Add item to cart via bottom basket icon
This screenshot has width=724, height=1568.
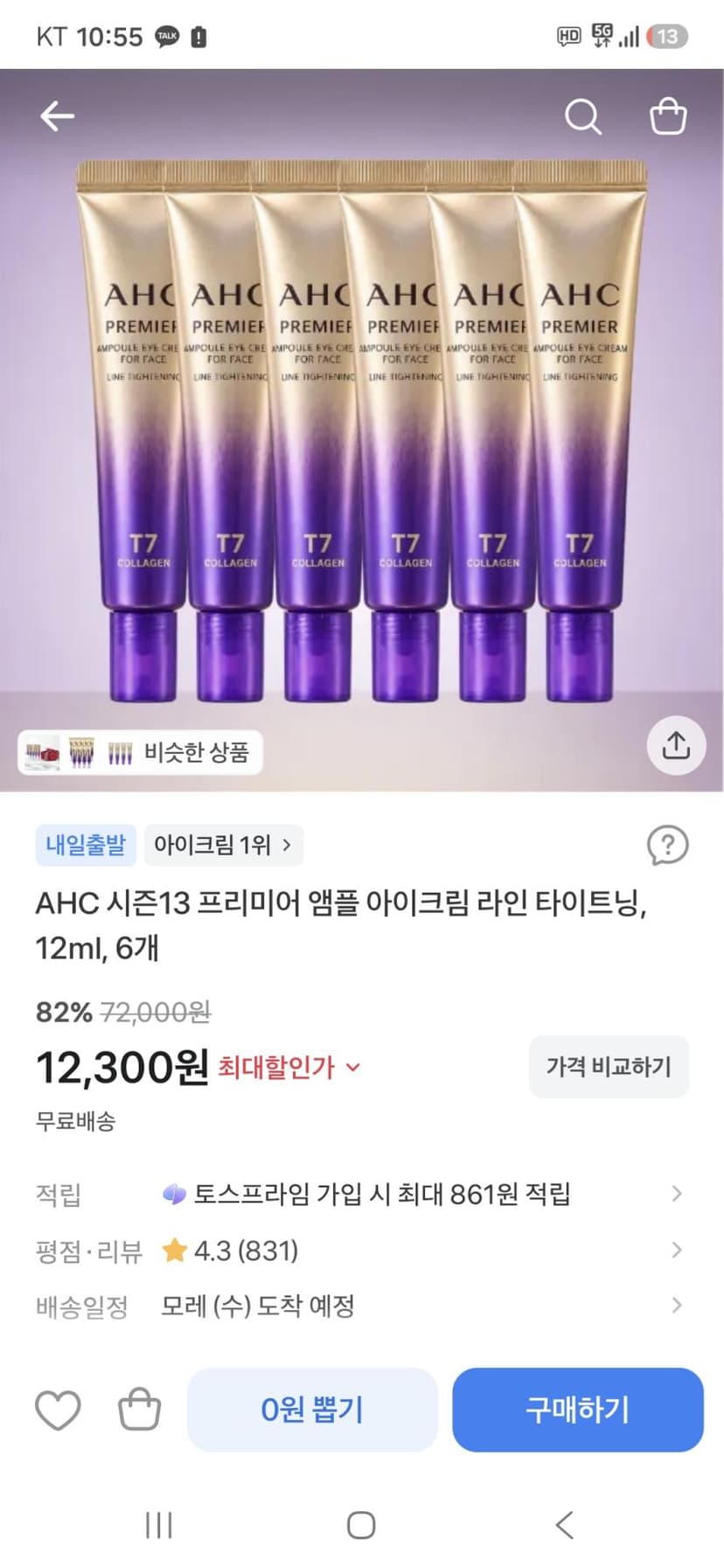point(139,1409)
